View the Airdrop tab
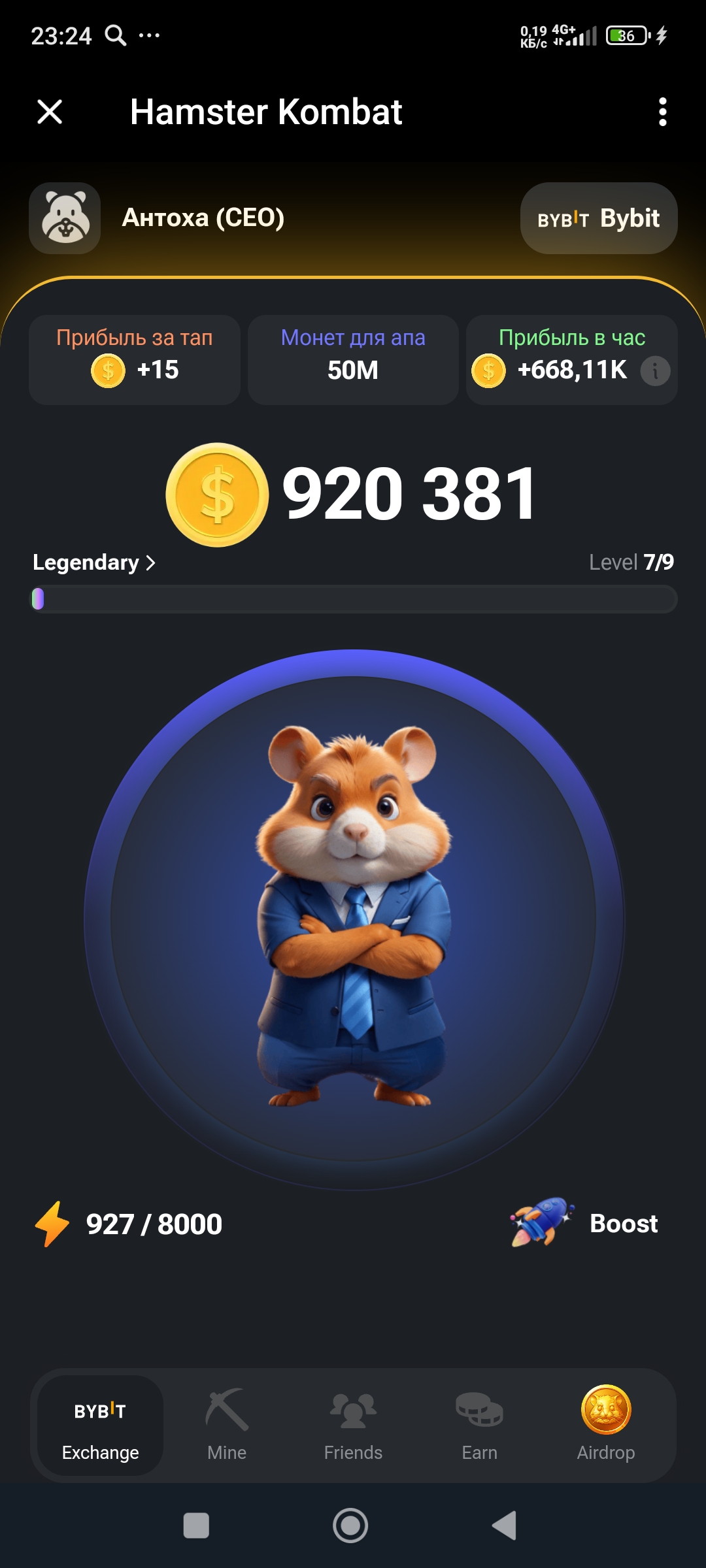 (x=606, y=1426)
